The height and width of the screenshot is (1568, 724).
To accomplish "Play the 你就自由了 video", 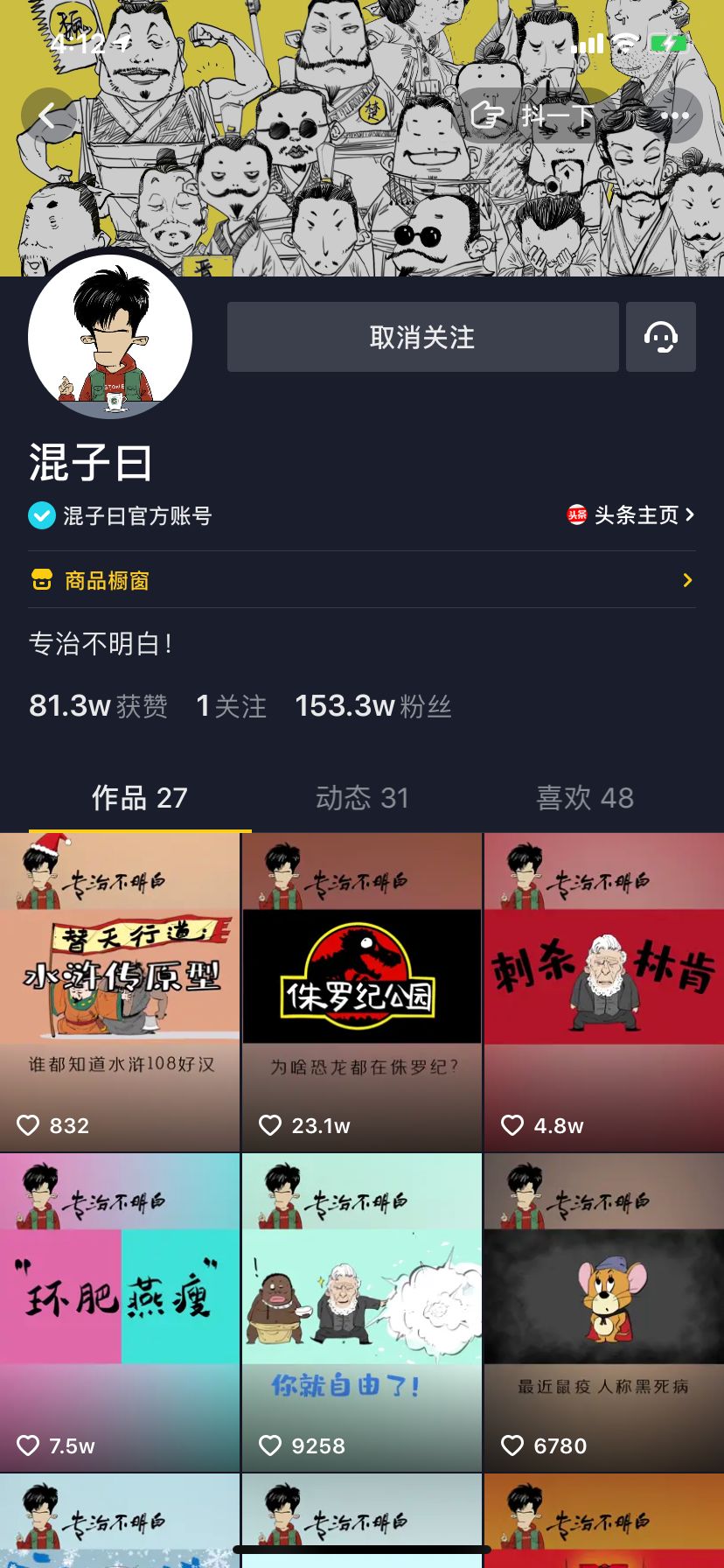I will tap(362, 1312).
